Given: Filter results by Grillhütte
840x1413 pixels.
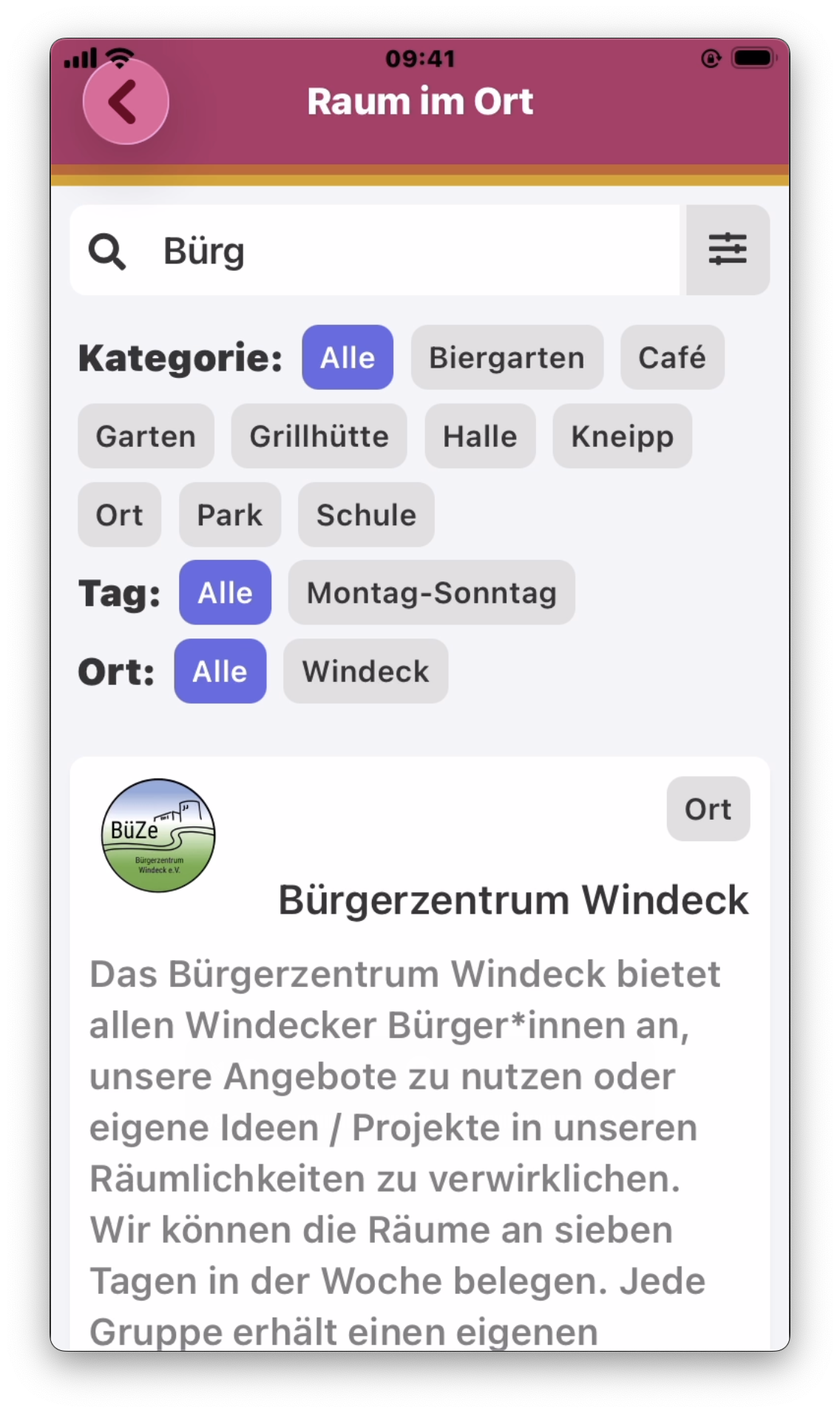Looking at the screenshot, I should pos(319,436).
